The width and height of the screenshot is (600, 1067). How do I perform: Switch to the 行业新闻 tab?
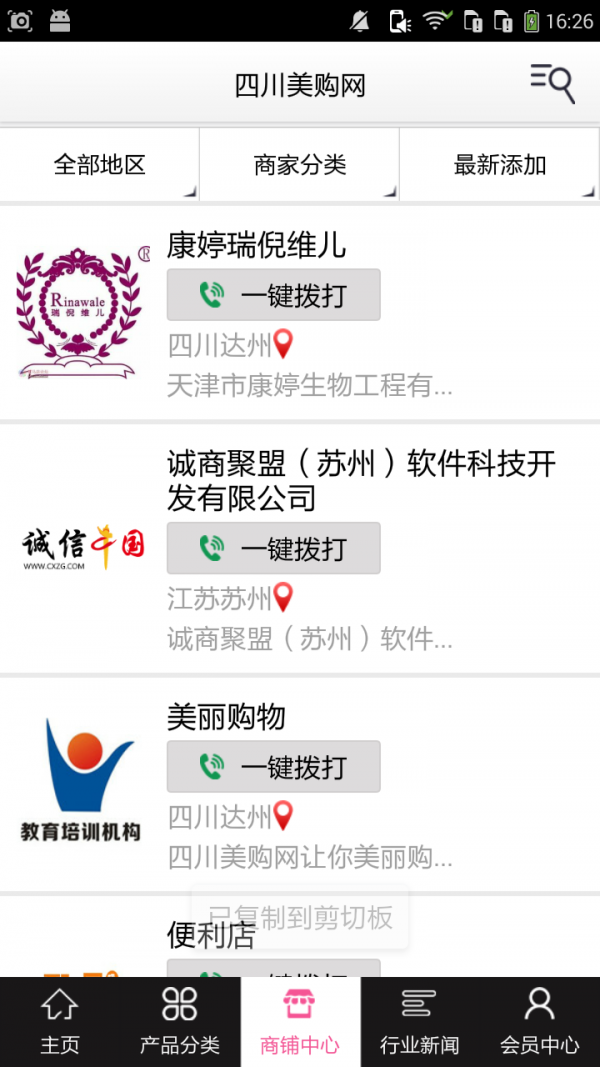[x=420, y=1022]
